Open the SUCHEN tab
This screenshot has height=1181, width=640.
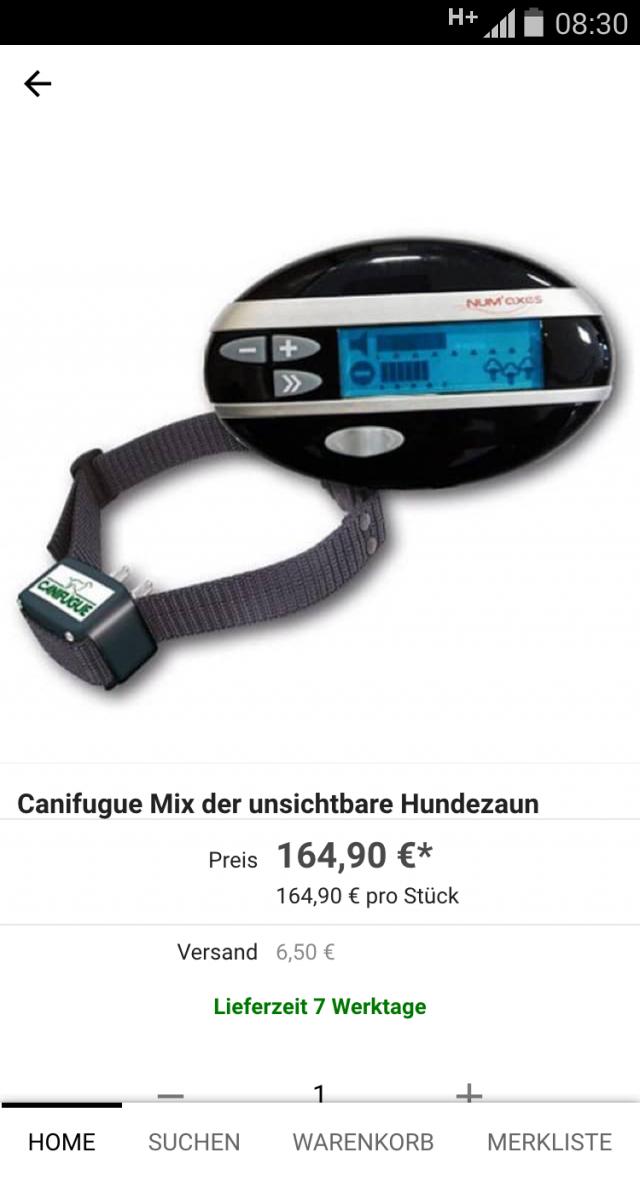coord(194,1142)
